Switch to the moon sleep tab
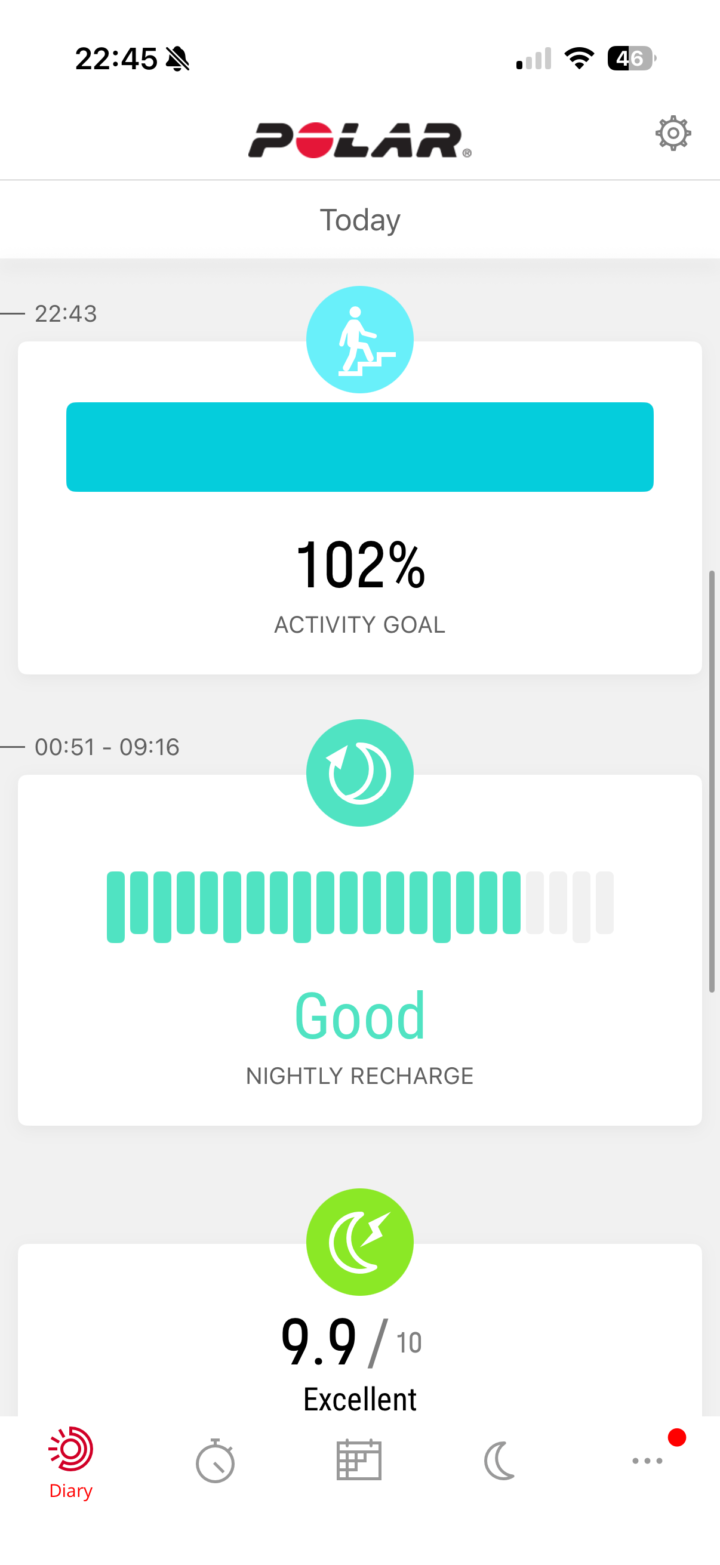The image size is (720, 1565). (500, 1461)
